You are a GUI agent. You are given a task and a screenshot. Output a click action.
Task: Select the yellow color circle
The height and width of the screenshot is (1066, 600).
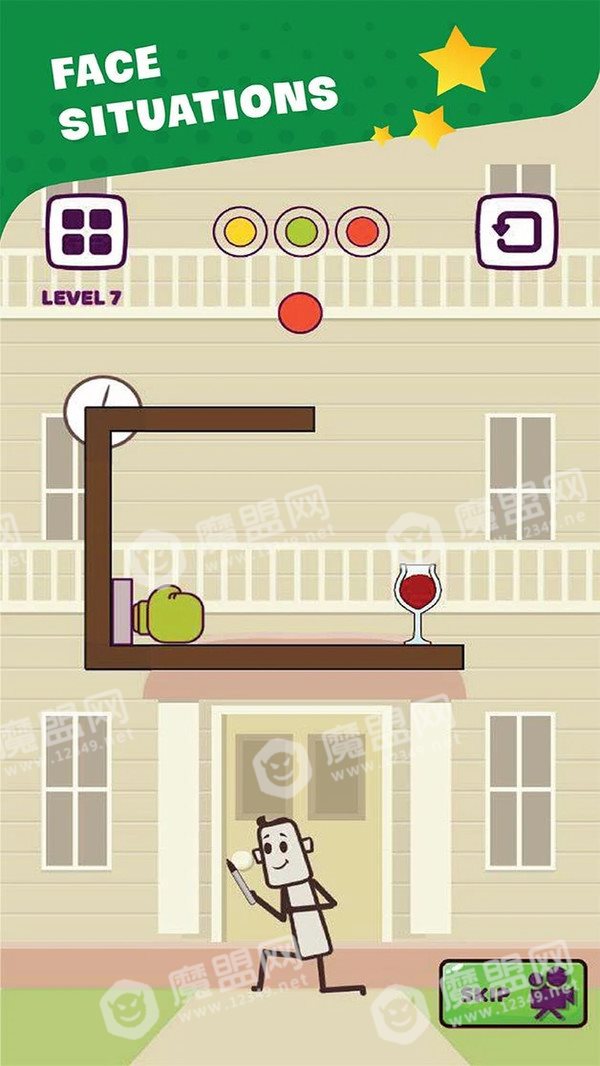pos(240,232)
